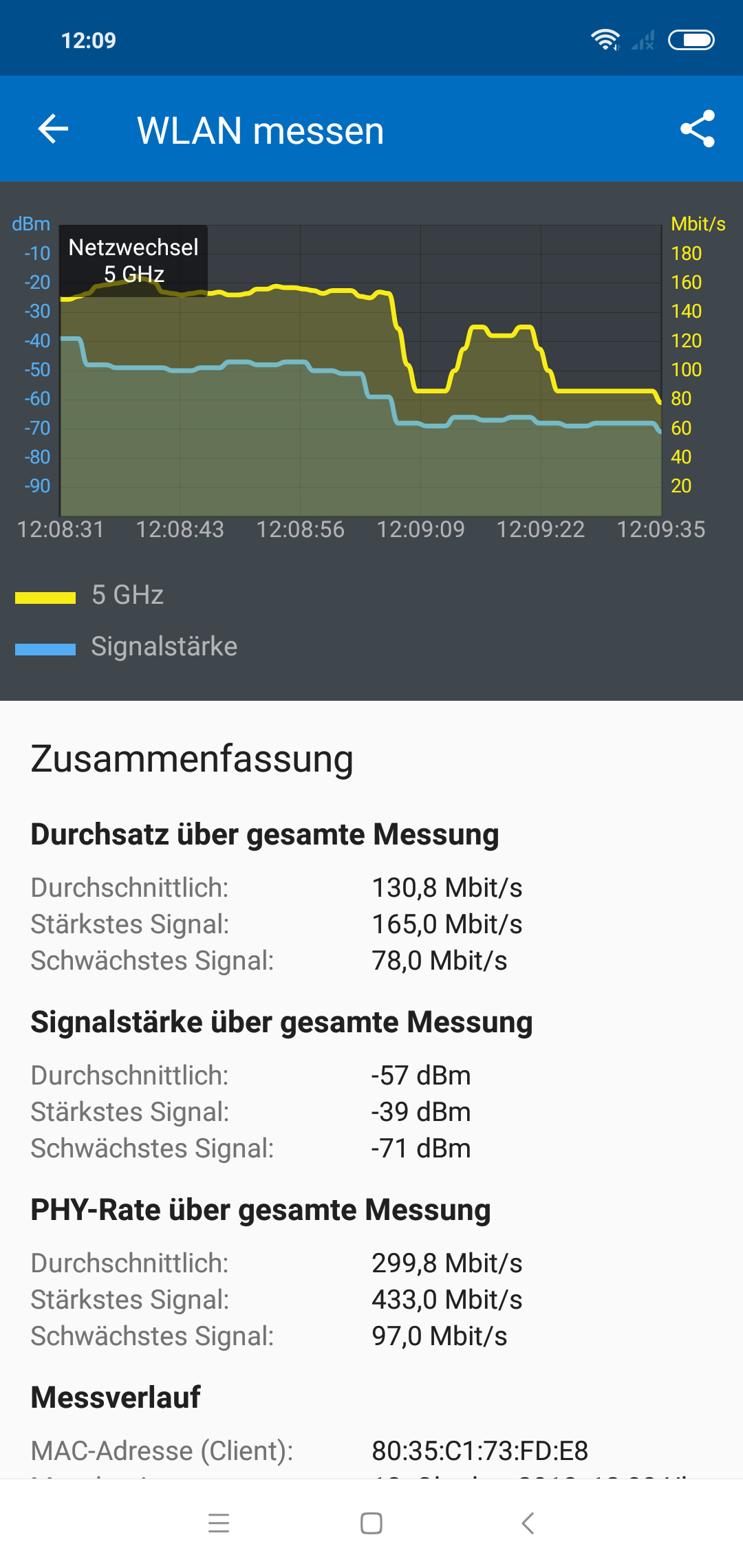Tap the system back chevron
743x1568 pixels.
tap(528, 1523)
